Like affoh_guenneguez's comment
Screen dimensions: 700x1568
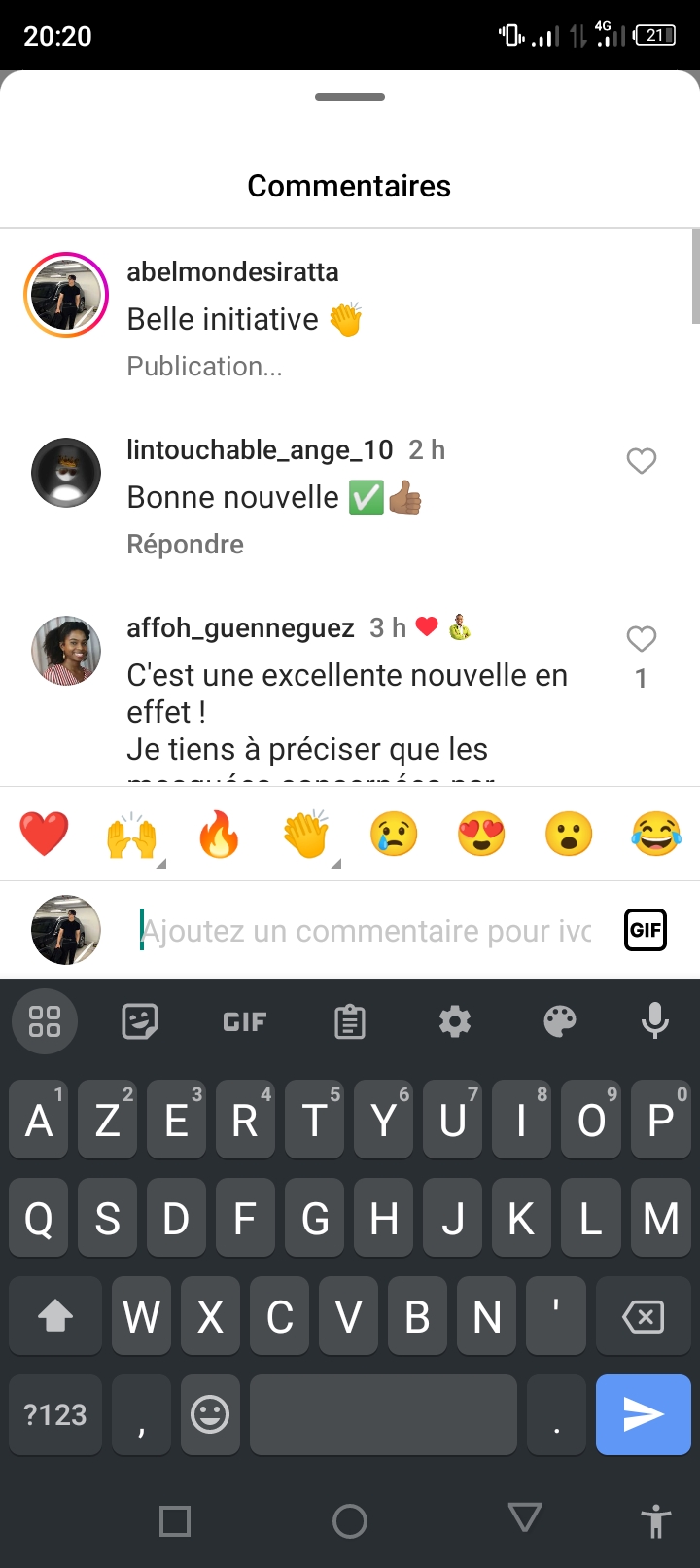coord(641,639)
